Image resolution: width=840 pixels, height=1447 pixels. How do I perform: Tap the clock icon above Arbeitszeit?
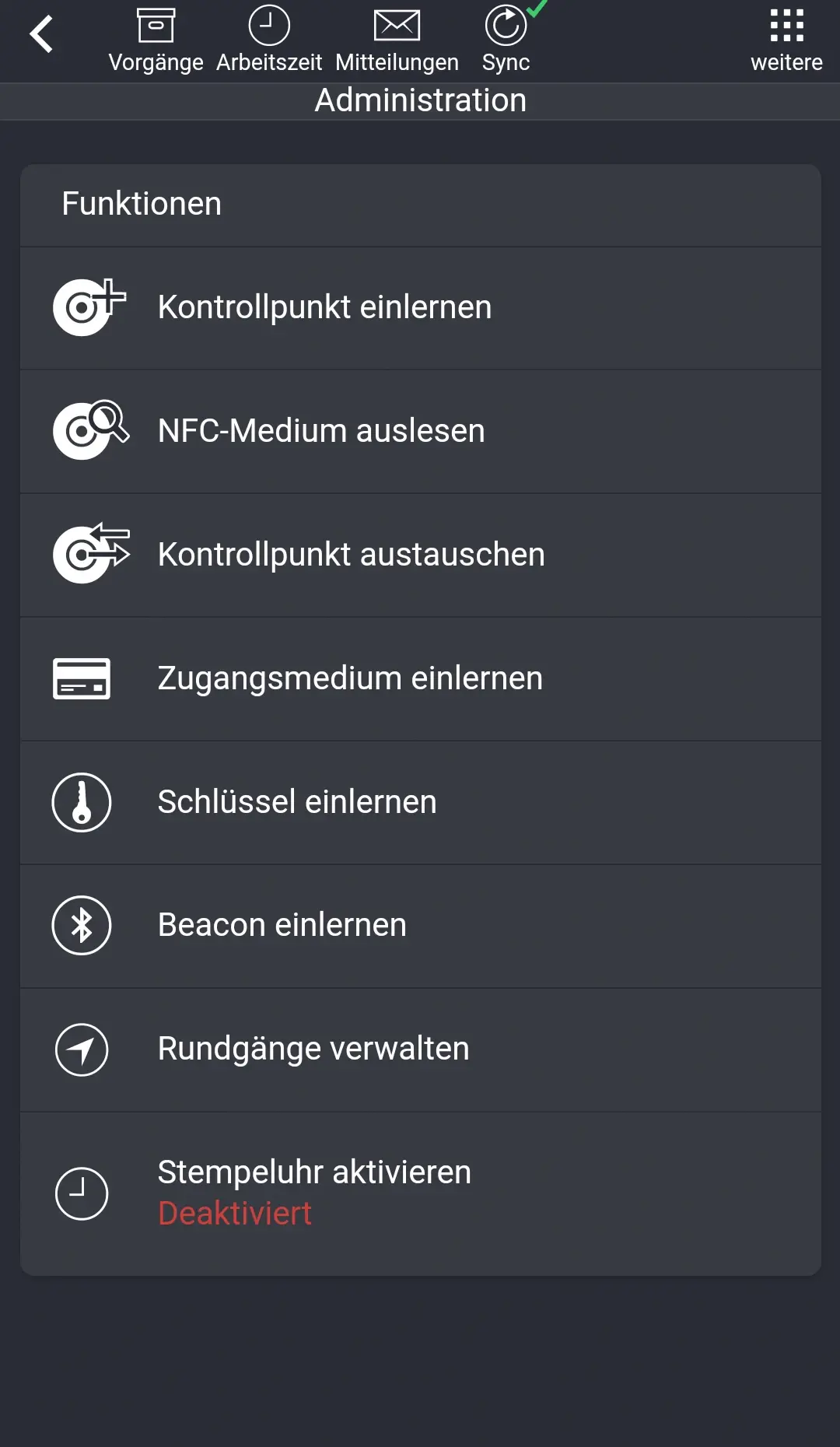(x=269, y=25)
